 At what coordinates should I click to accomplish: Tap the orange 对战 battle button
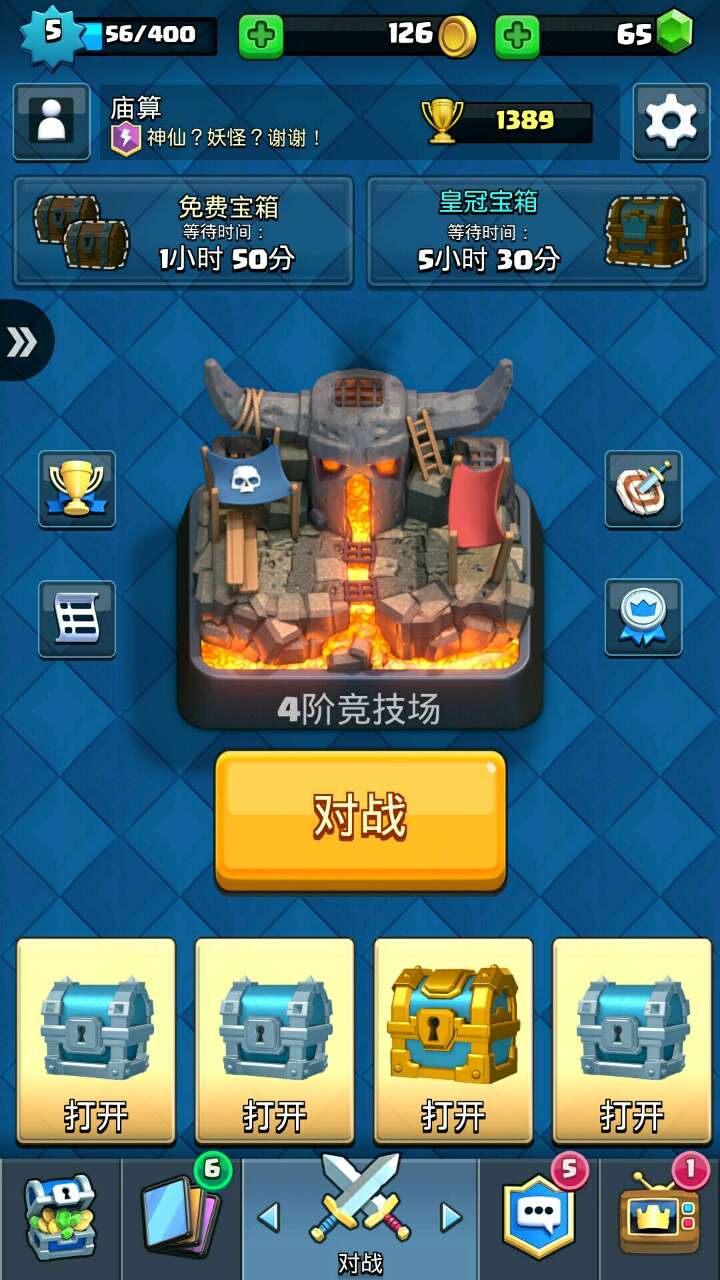coord(360,818)
